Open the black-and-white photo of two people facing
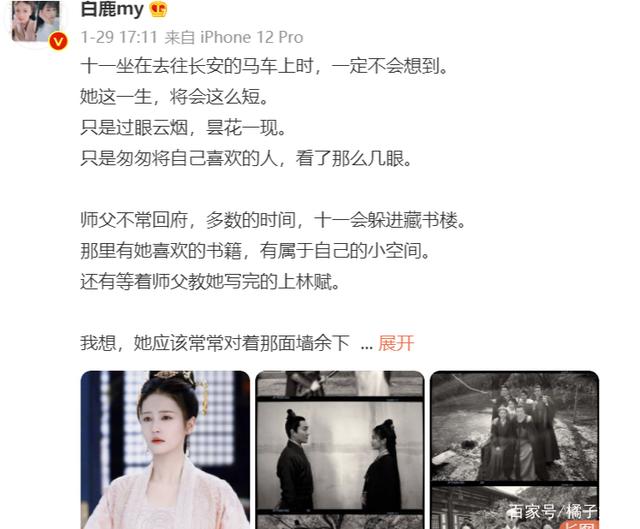This screenshot has height=529, width=640. pyautogui.click(x=339, y=450)
